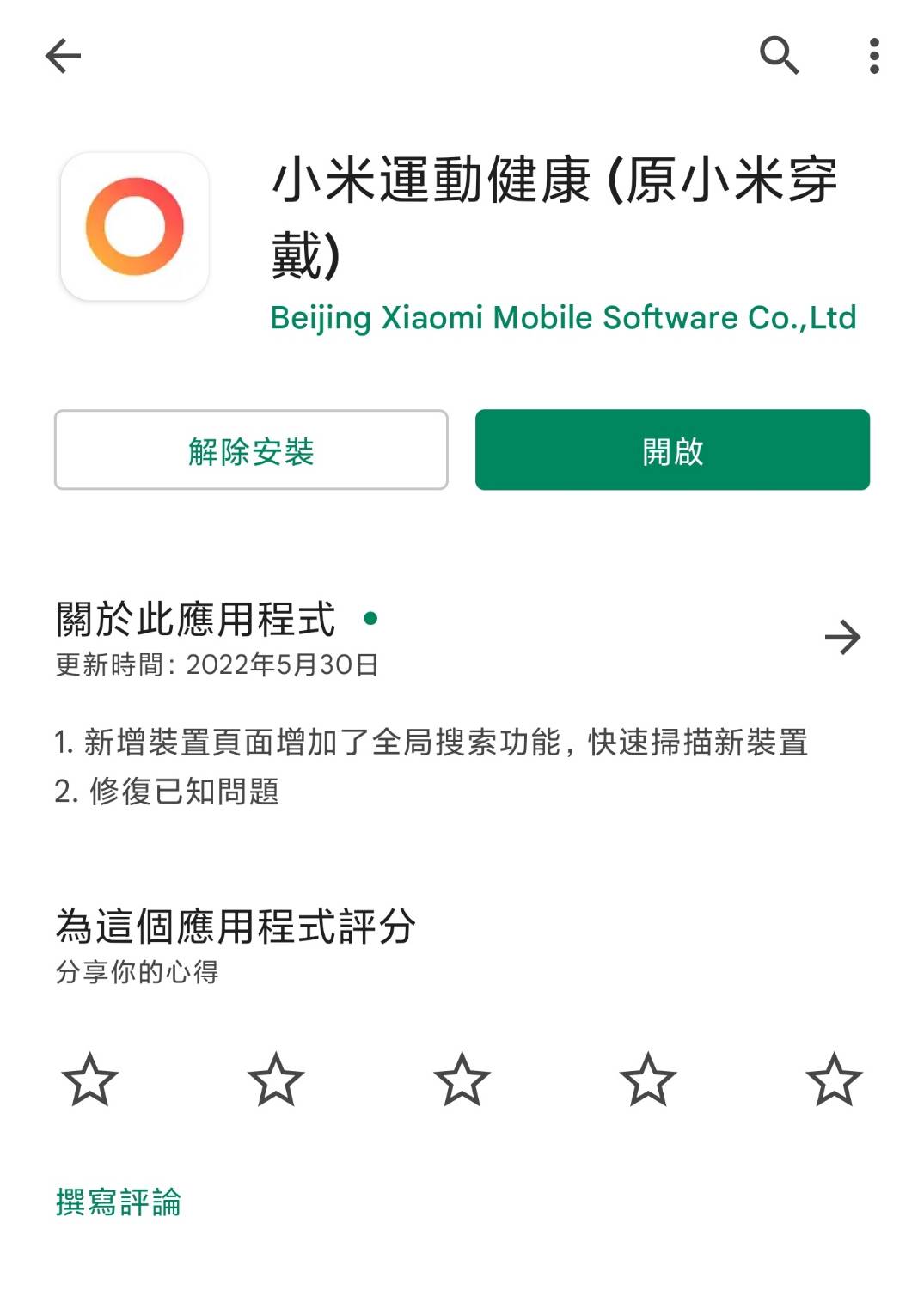Rate the app five stars

point(834,1080)
